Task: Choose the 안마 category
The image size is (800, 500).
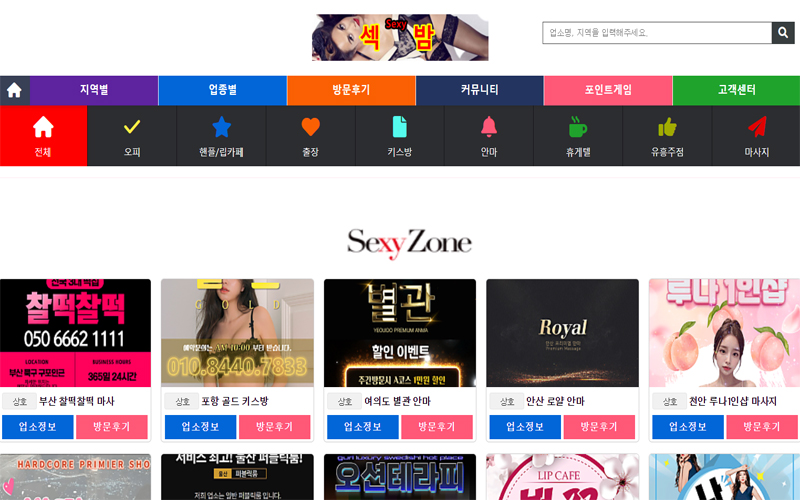Action: click(488, 136)
